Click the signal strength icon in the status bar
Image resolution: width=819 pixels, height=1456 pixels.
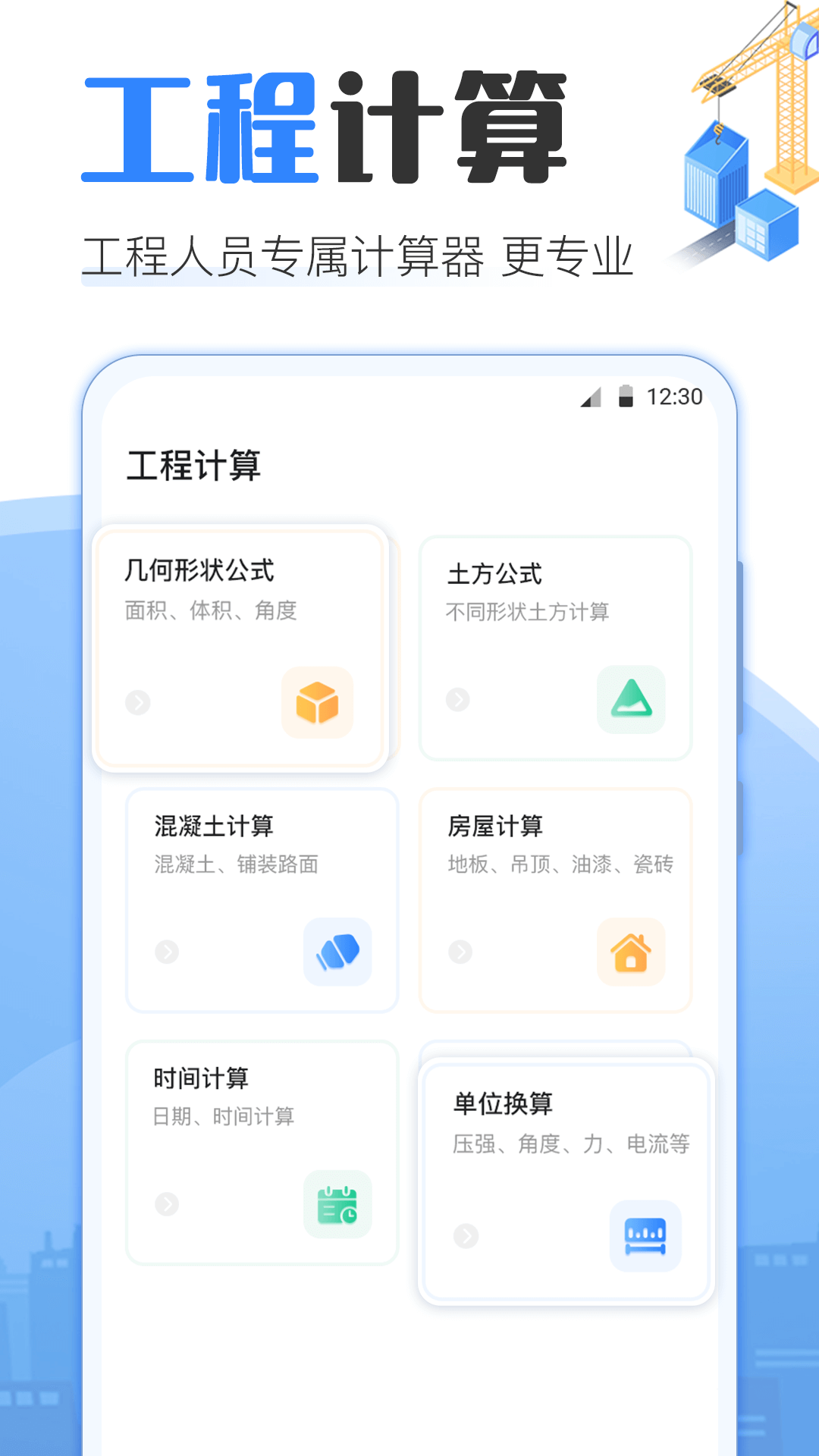point(592,397)
